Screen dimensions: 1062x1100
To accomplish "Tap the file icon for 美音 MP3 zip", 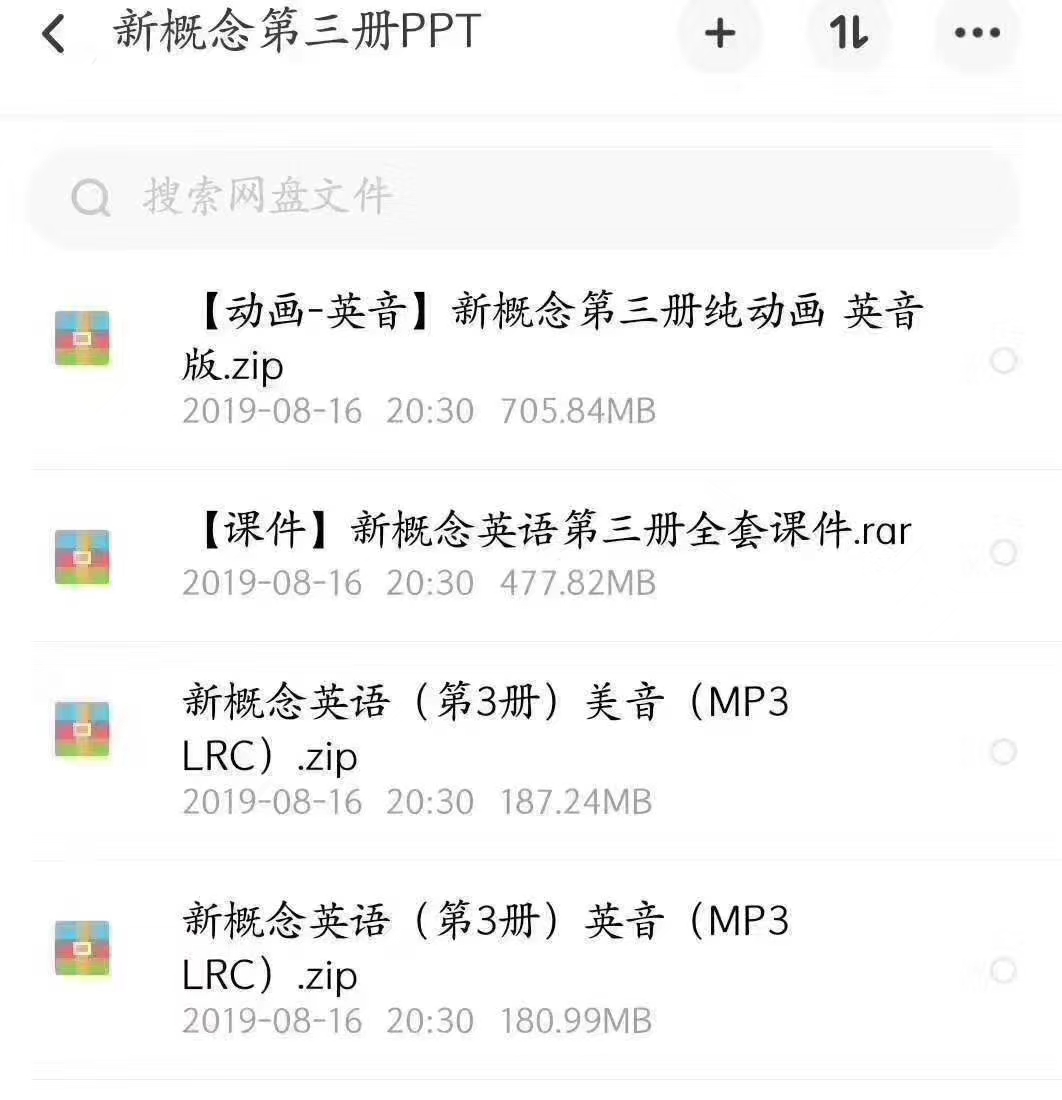I will pyautogui.click(x=84, y=728).
